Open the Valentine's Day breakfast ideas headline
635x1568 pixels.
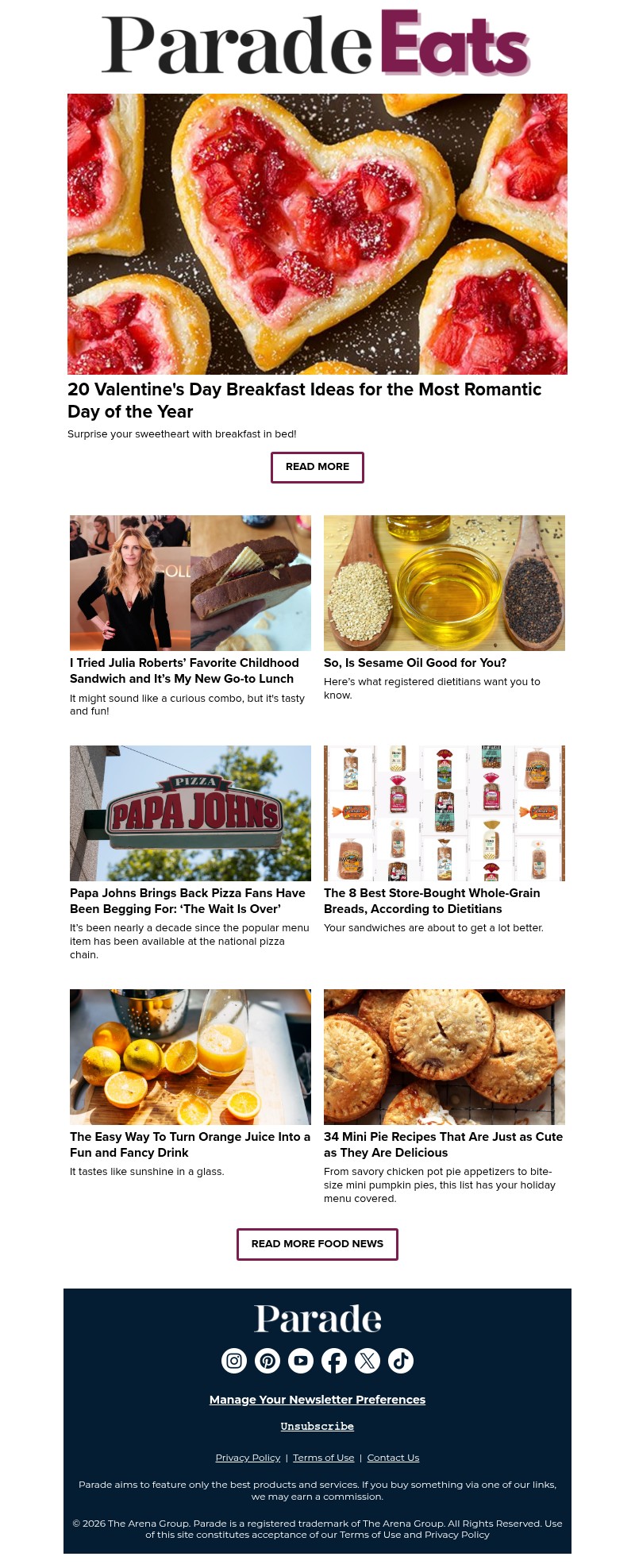coord(304,401)
